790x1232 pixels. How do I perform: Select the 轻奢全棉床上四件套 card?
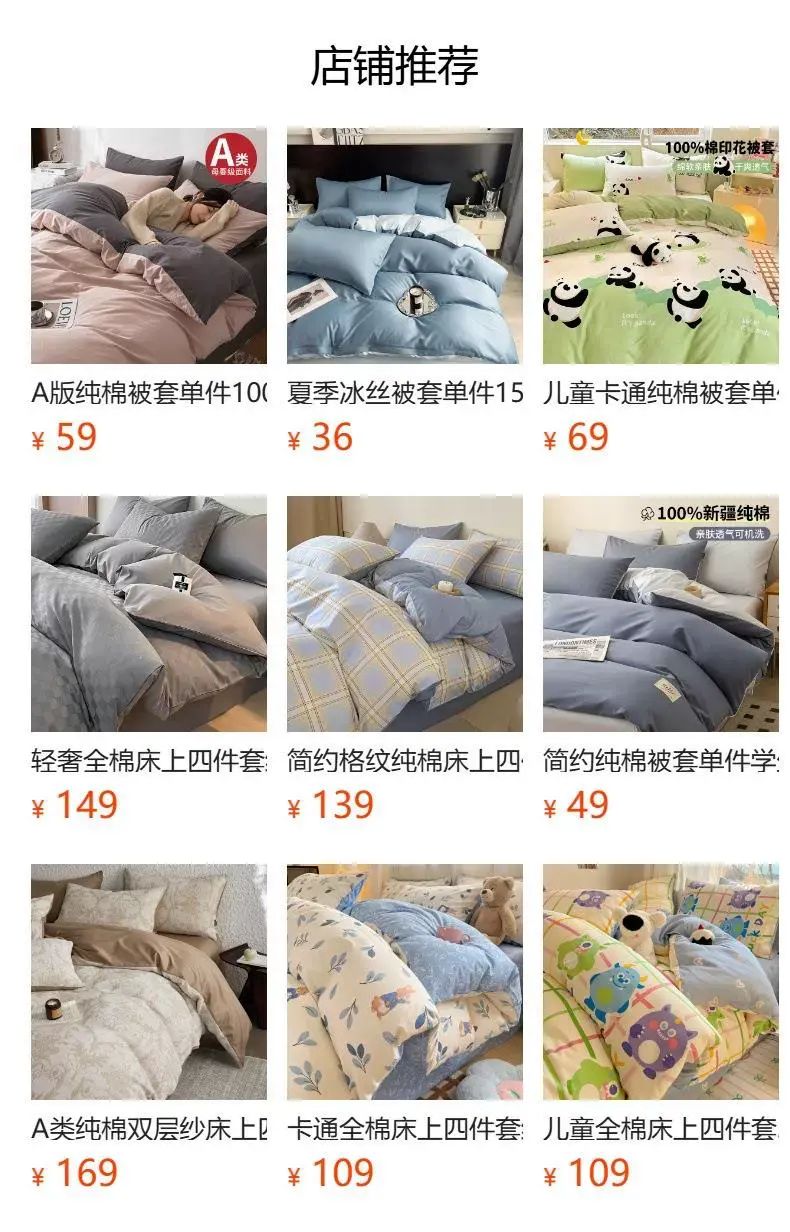tap(149, 614)
